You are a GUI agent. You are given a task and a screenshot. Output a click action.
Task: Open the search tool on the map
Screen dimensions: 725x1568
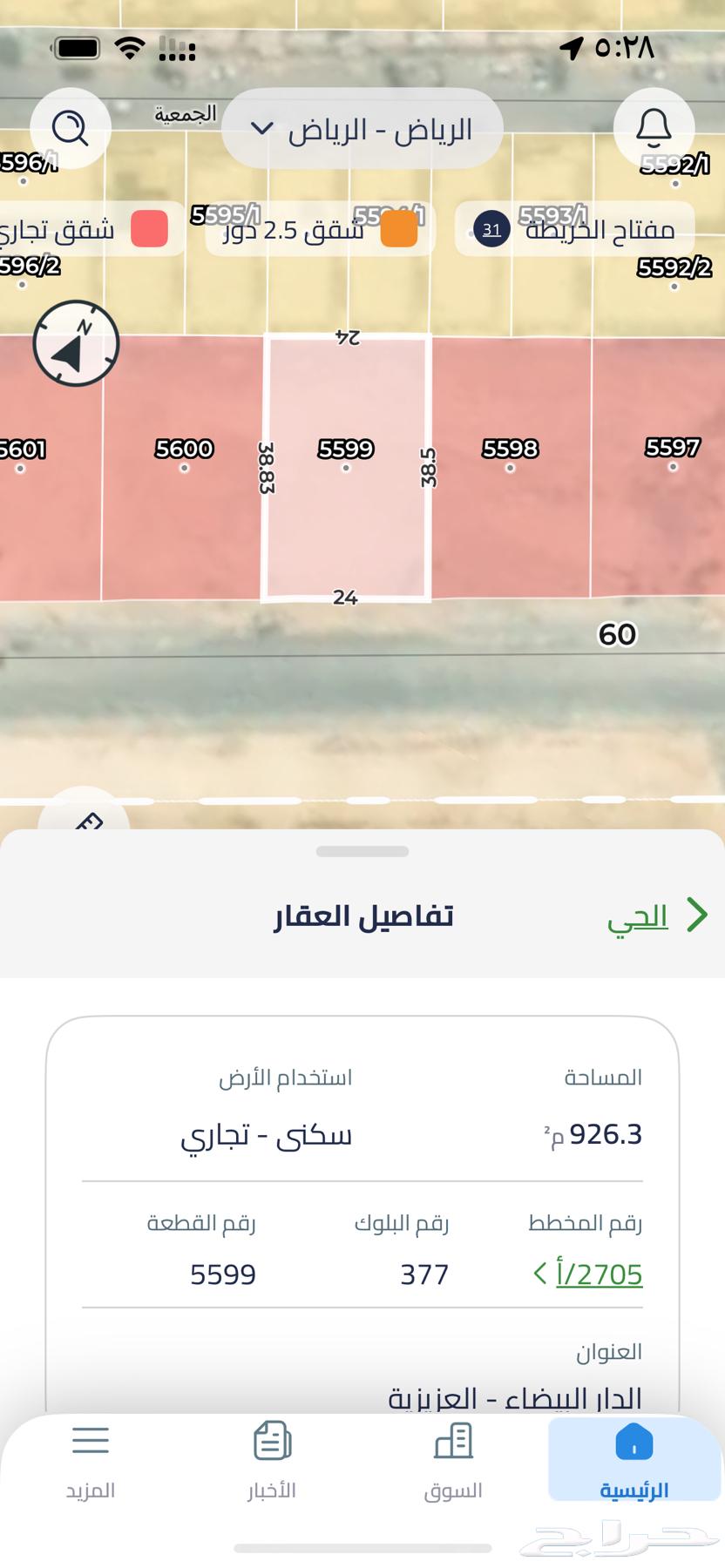pyautogui.click(x=71, y=128)
